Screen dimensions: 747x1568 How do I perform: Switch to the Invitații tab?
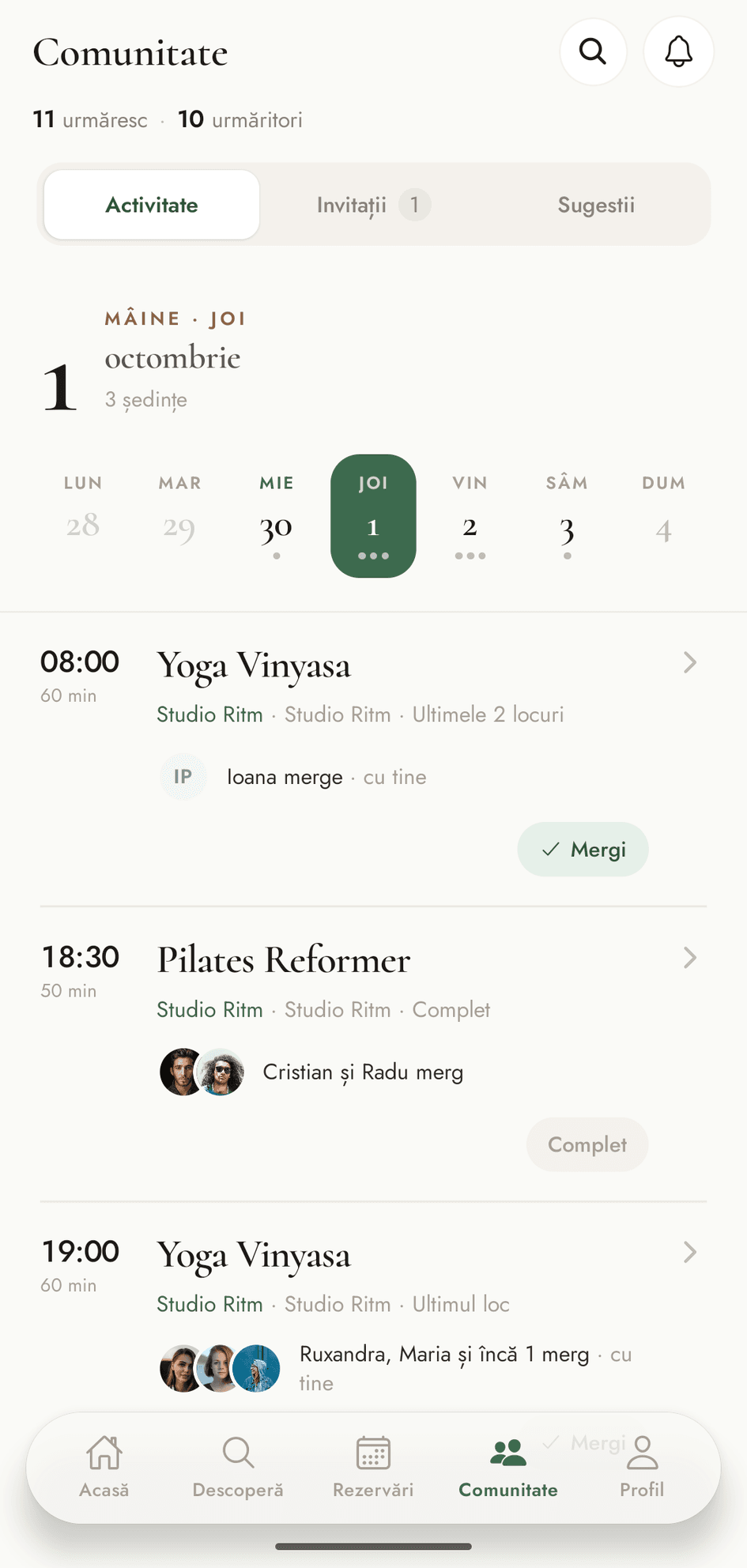(x=373, y=205)
